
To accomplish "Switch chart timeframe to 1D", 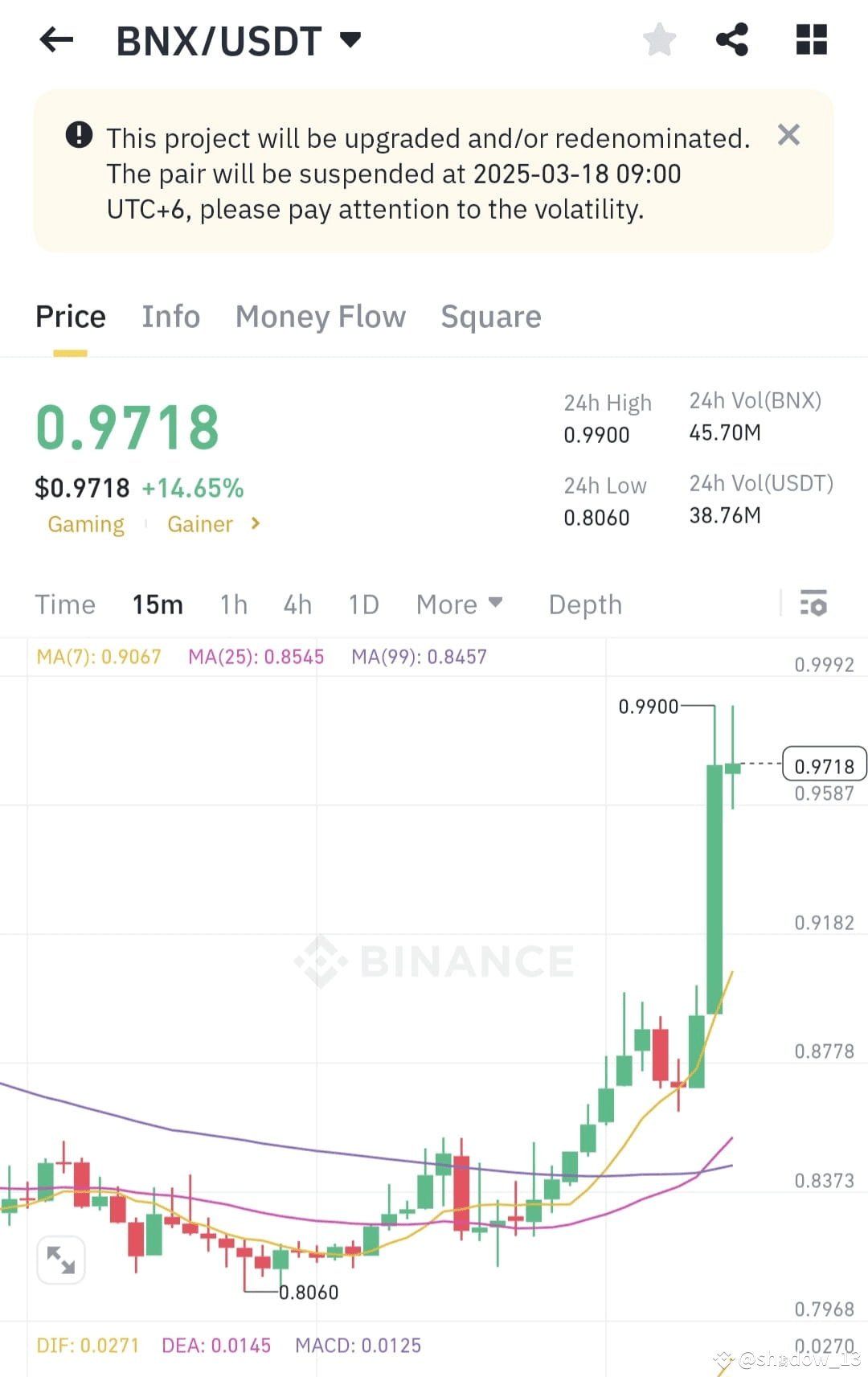I will (x=362, y=604).
